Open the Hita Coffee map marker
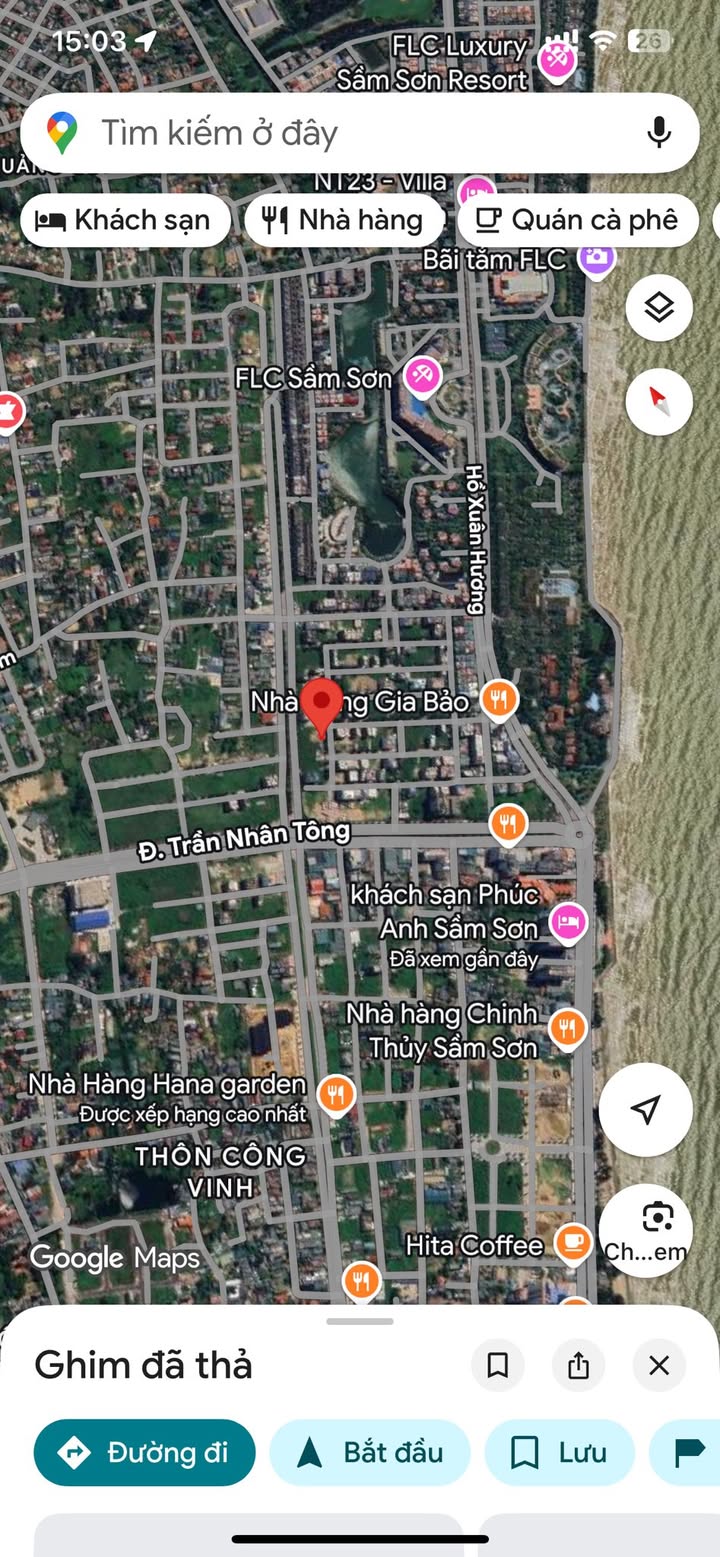 coord(573,1243)
